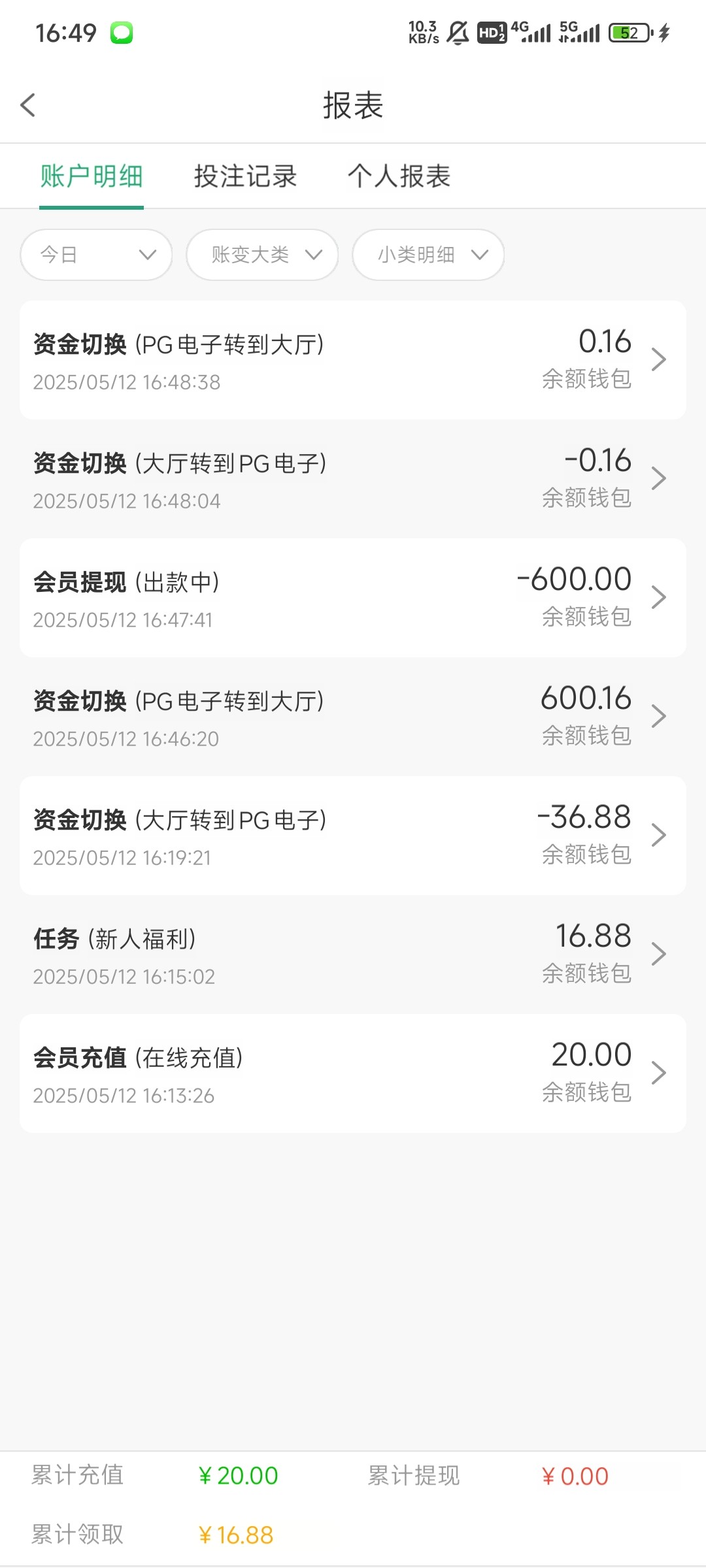Expand the 今日 date dropdown
This screenshot has height=1568, width=706.
click(96, 255)
